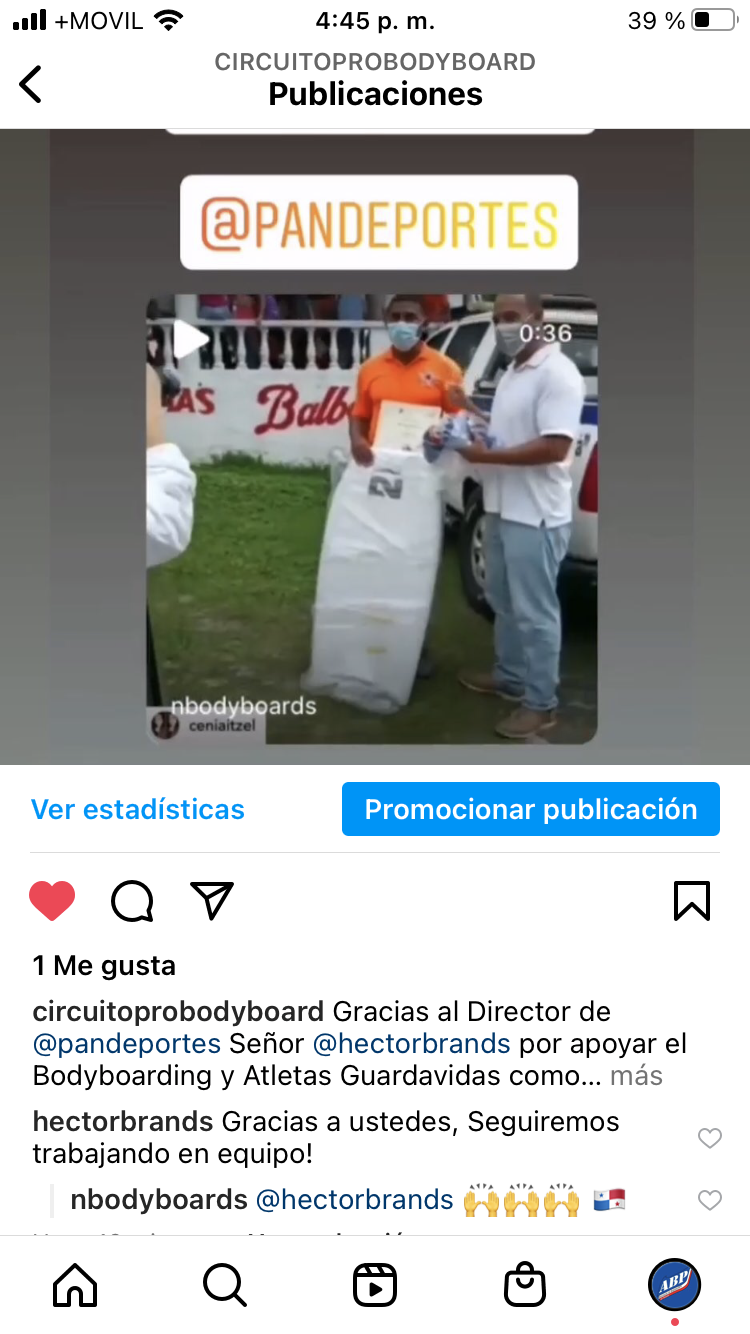The height and width of the screenshot is (1334, 750).
Task: Tap Ver estadísticas link
Action: pos(138,809)
